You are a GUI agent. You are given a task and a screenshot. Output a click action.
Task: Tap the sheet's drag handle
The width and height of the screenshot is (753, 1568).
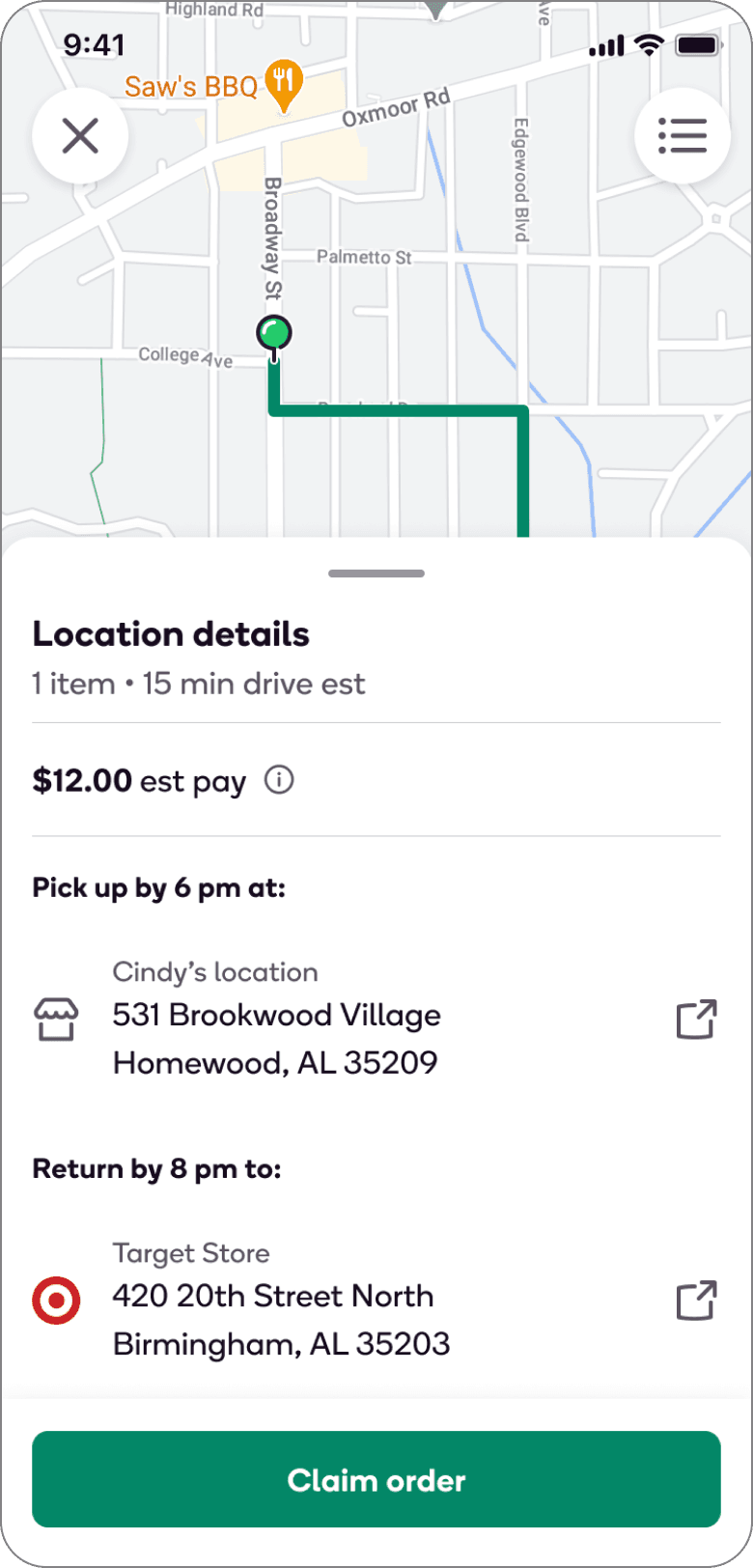[x=376, y=574]
